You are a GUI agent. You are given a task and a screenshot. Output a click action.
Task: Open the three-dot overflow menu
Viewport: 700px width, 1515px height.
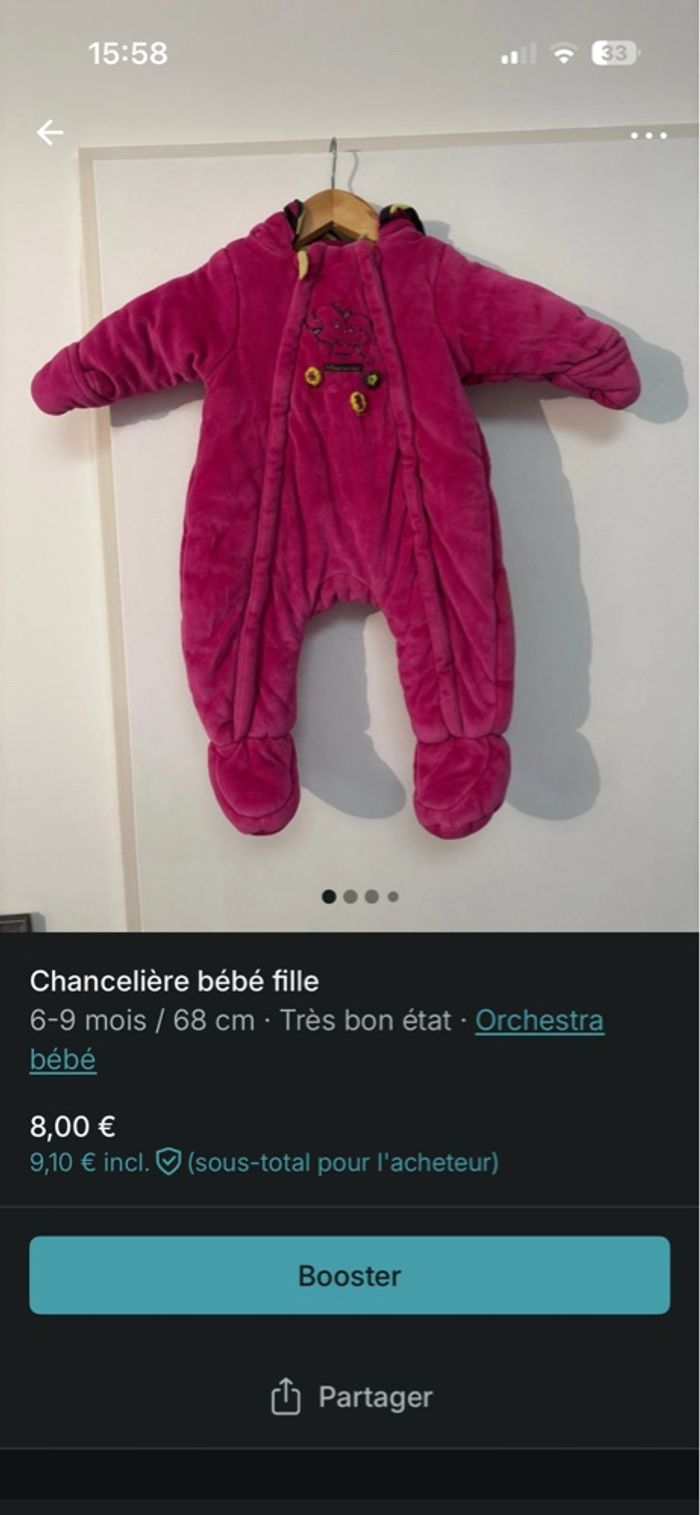point(648,136)
